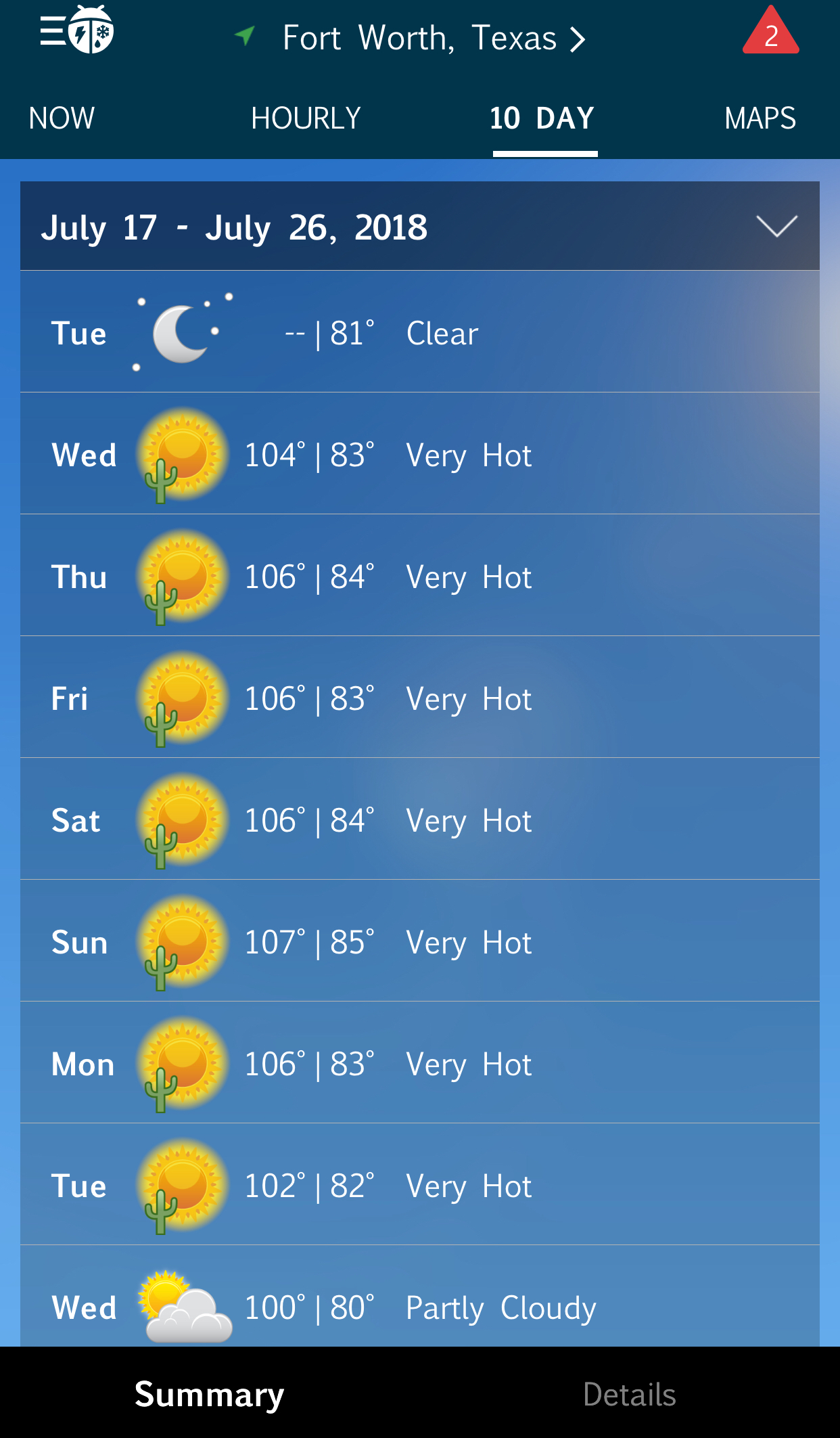The width and height of the screenshot is (840, 1438).
Task: Open Monday's forecast row
Action: (x=419, y=1063)
